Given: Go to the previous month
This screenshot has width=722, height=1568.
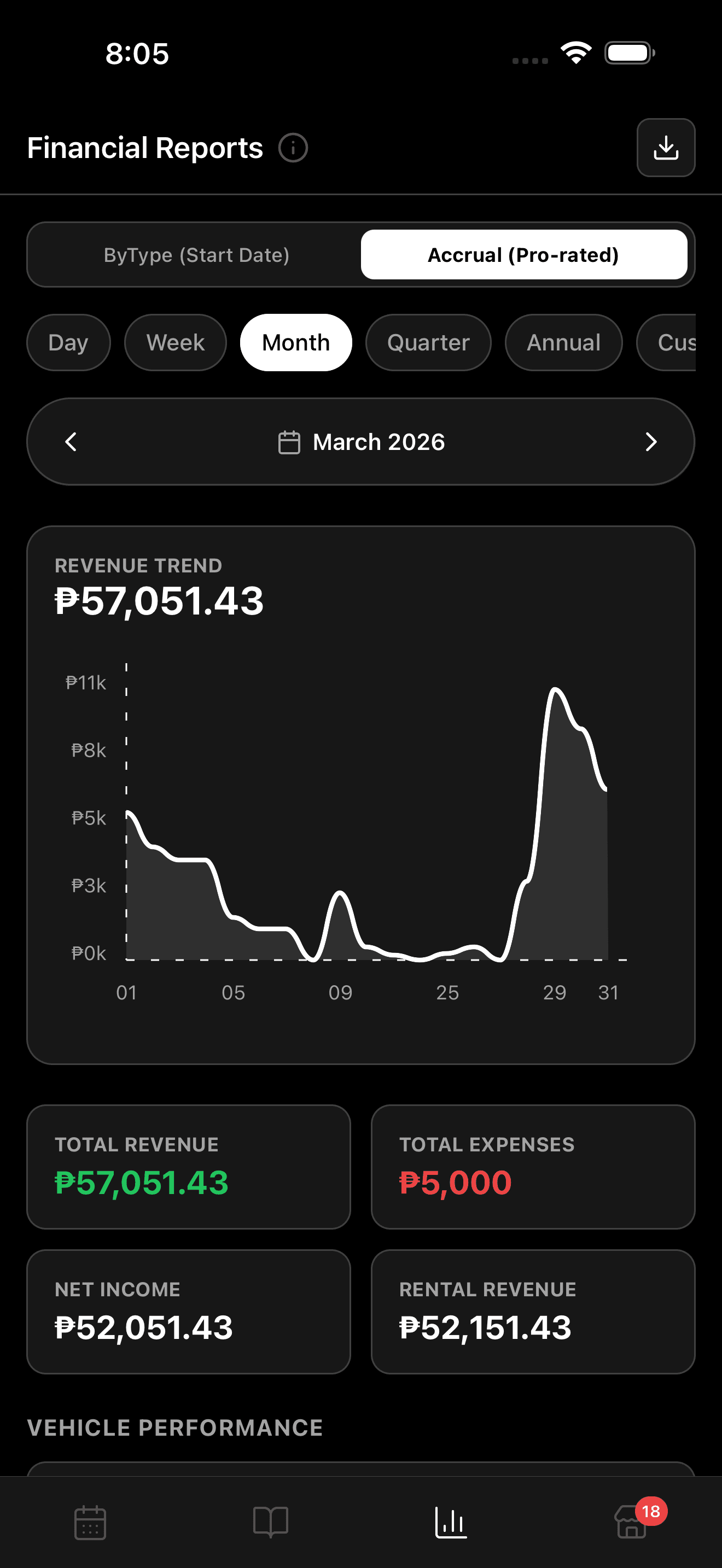Looking at the screenshot, I should (71, 442).
